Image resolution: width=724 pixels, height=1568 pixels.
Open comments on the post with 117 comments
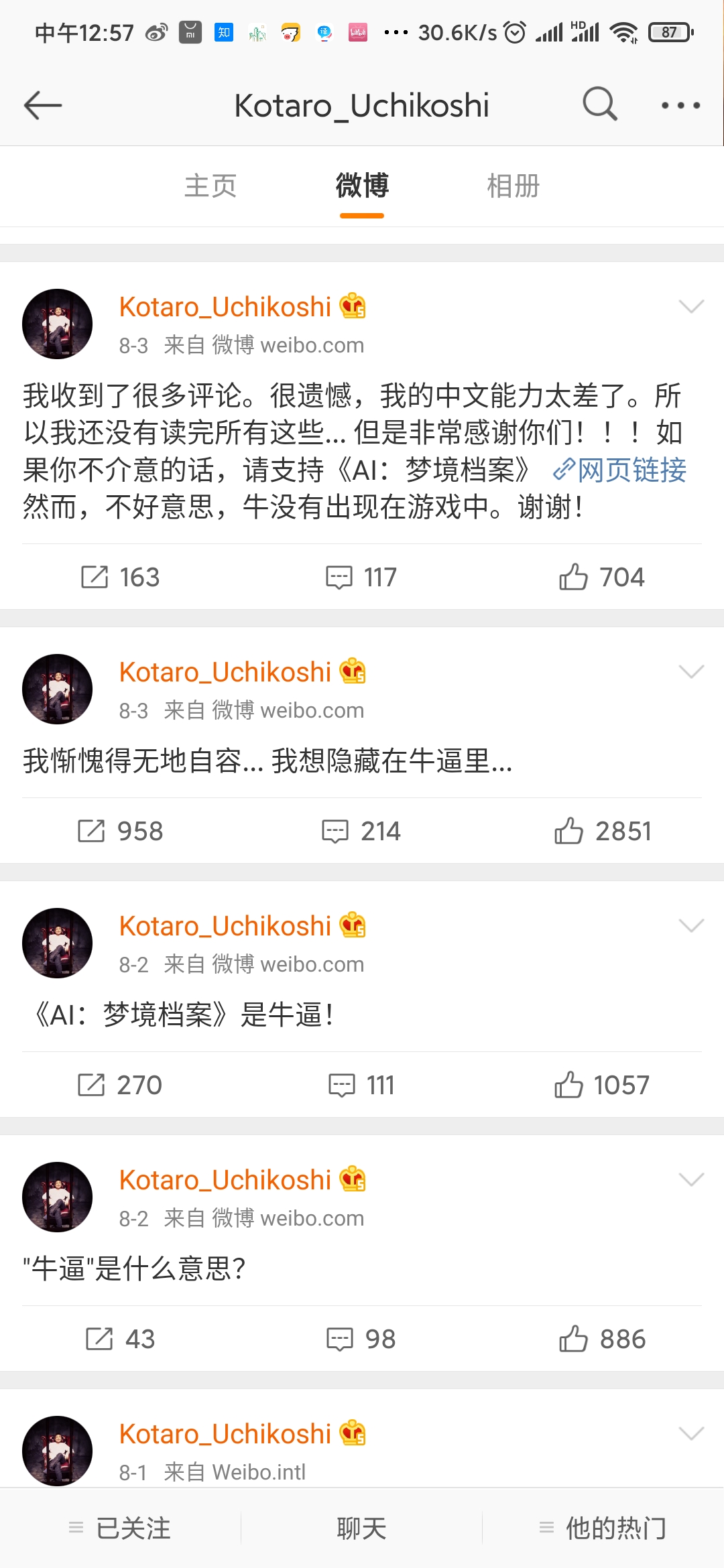pyautogui.click(x=361, y=577)
